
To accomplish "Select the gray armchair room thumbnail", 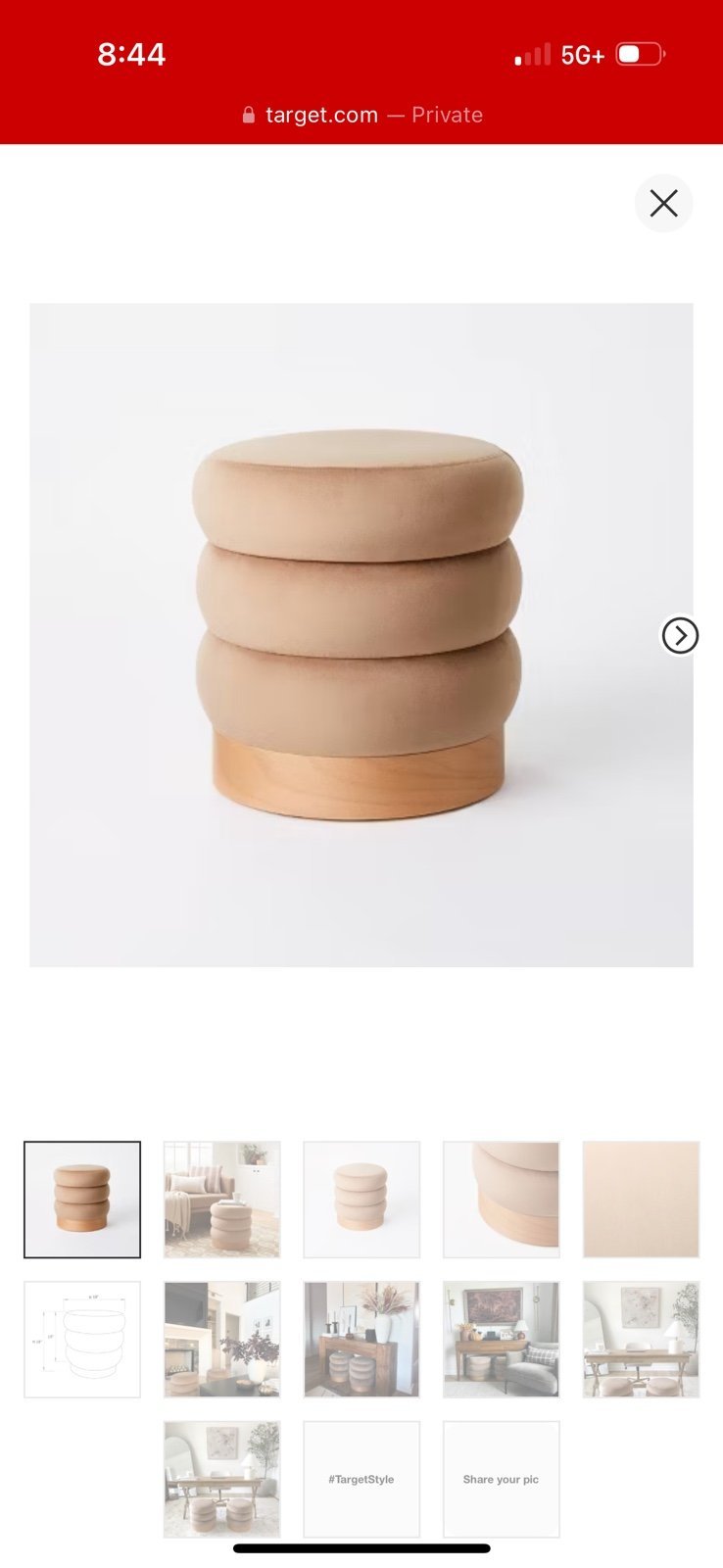I will pos(502,1340).
